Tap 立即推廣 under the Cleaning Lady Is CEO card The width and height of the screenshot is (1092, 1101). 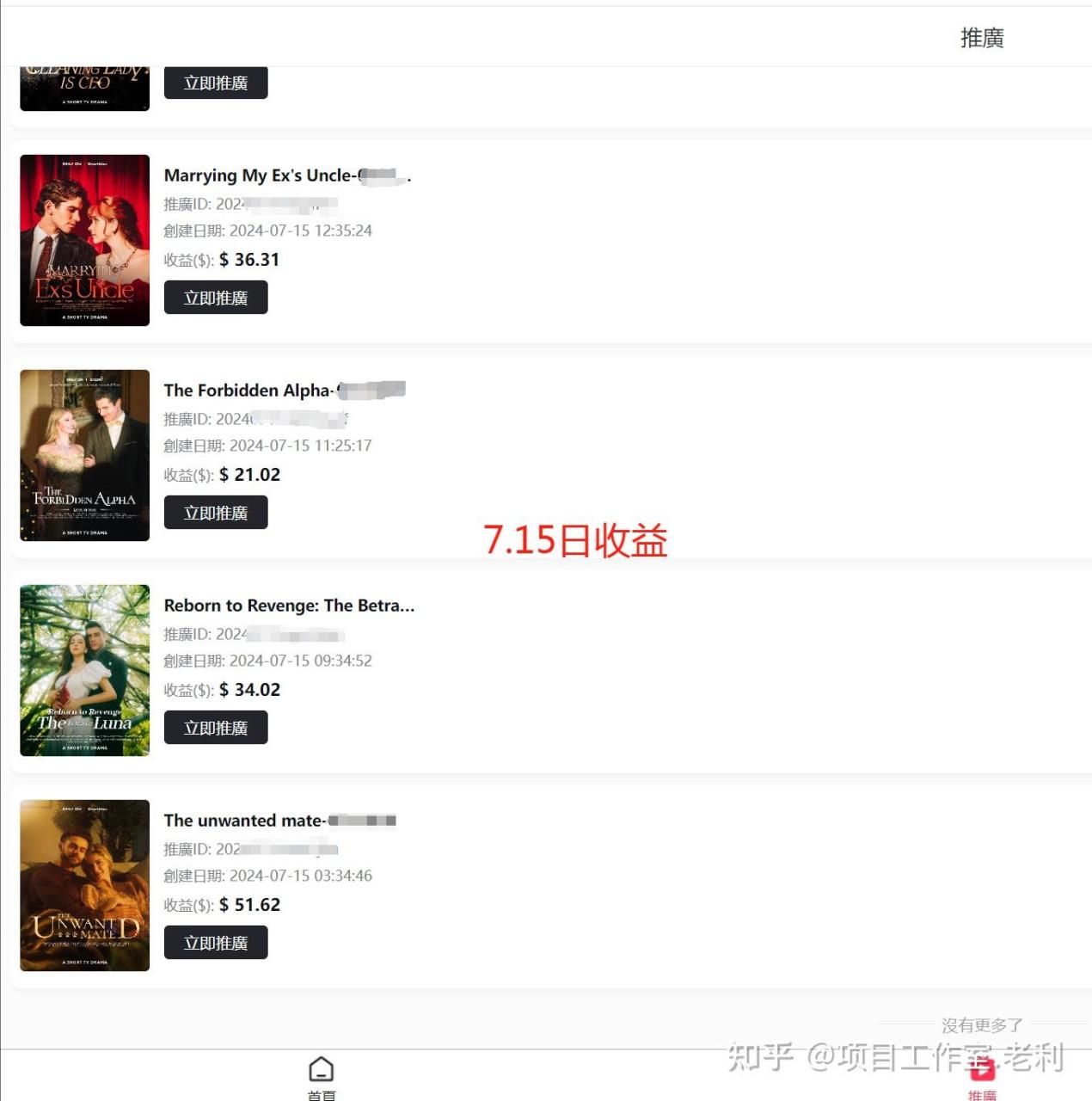point(216,83)
